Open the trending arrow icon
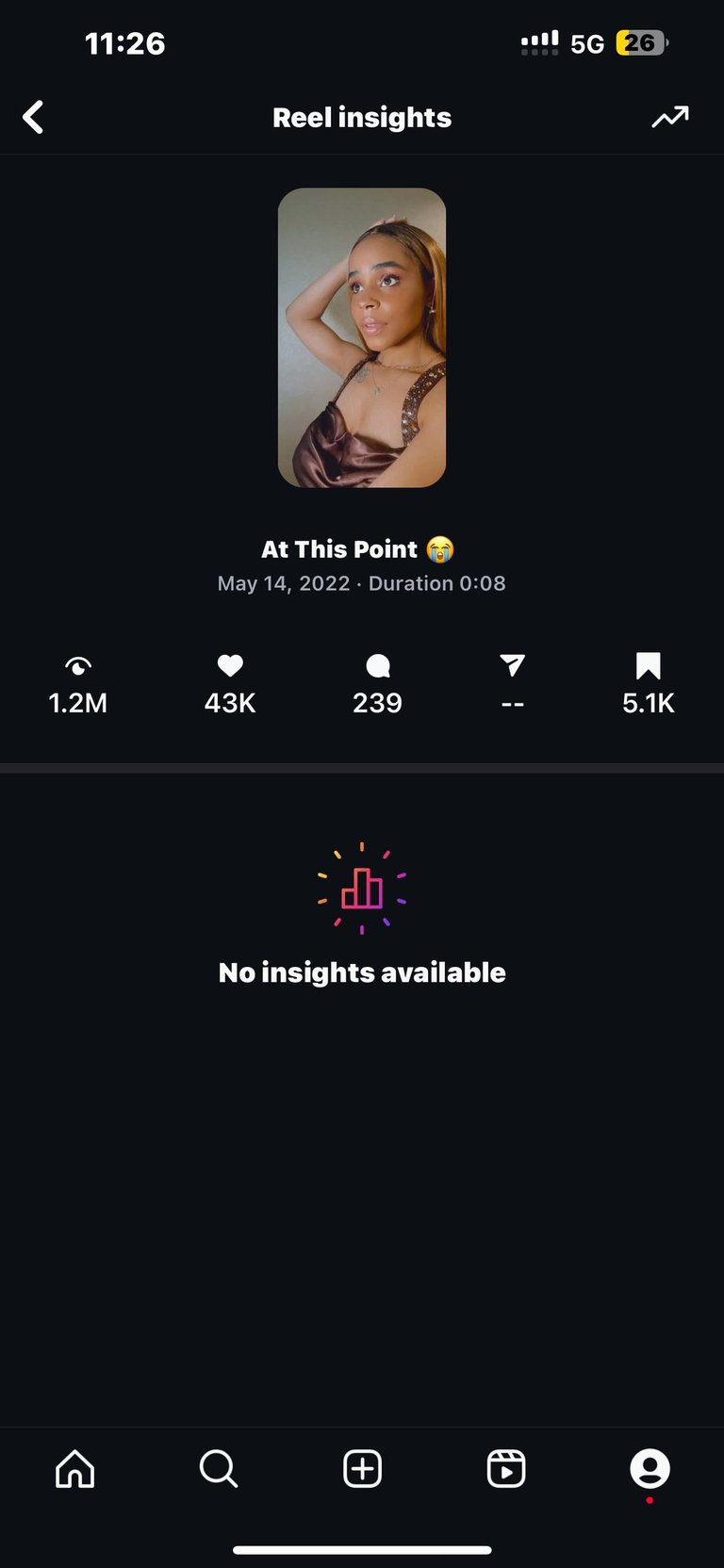The width and height of the screenshot is (724, 1568). point(669,118)
